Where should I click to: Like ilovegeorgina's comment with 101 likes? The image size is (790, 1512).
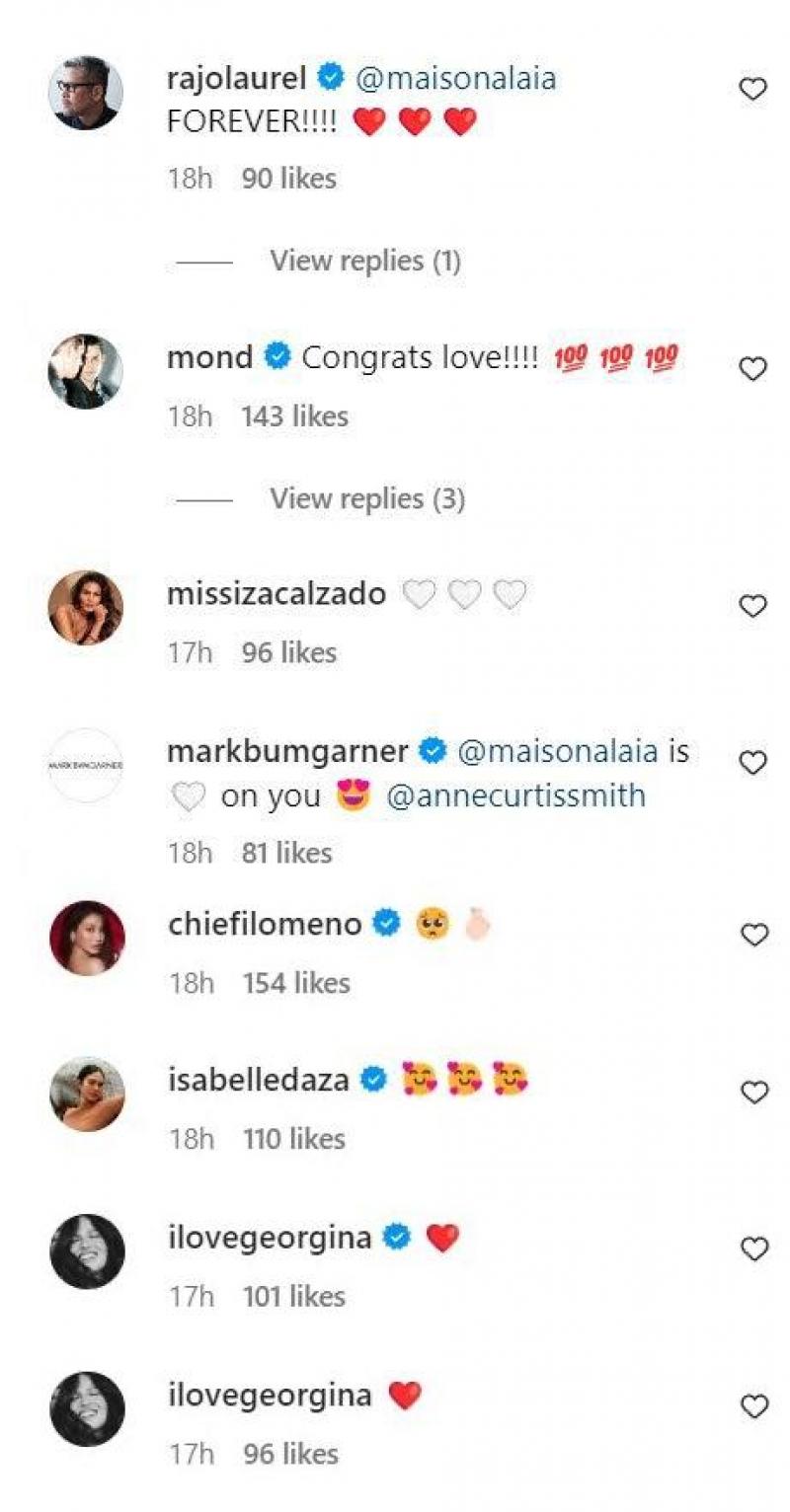coord(753,1249)
